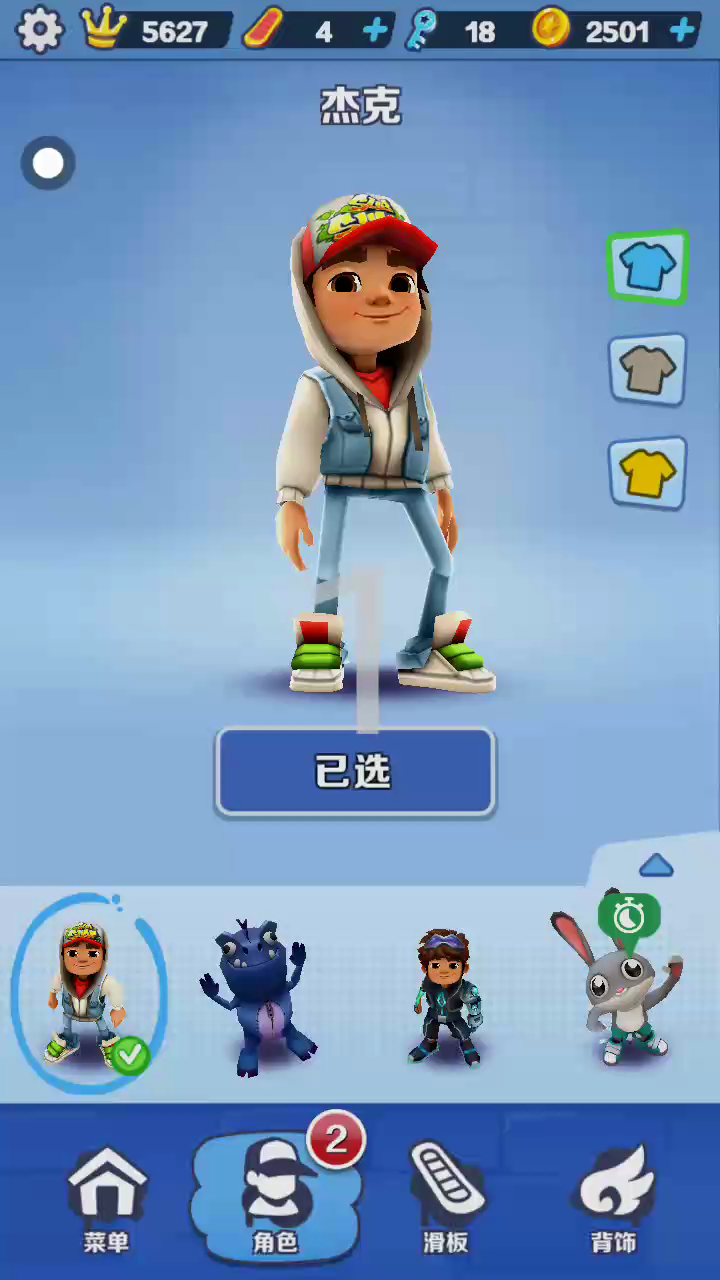Tap the 已选 selected button
Viewport: 720px width, 1280px height.
pos(355,771)
